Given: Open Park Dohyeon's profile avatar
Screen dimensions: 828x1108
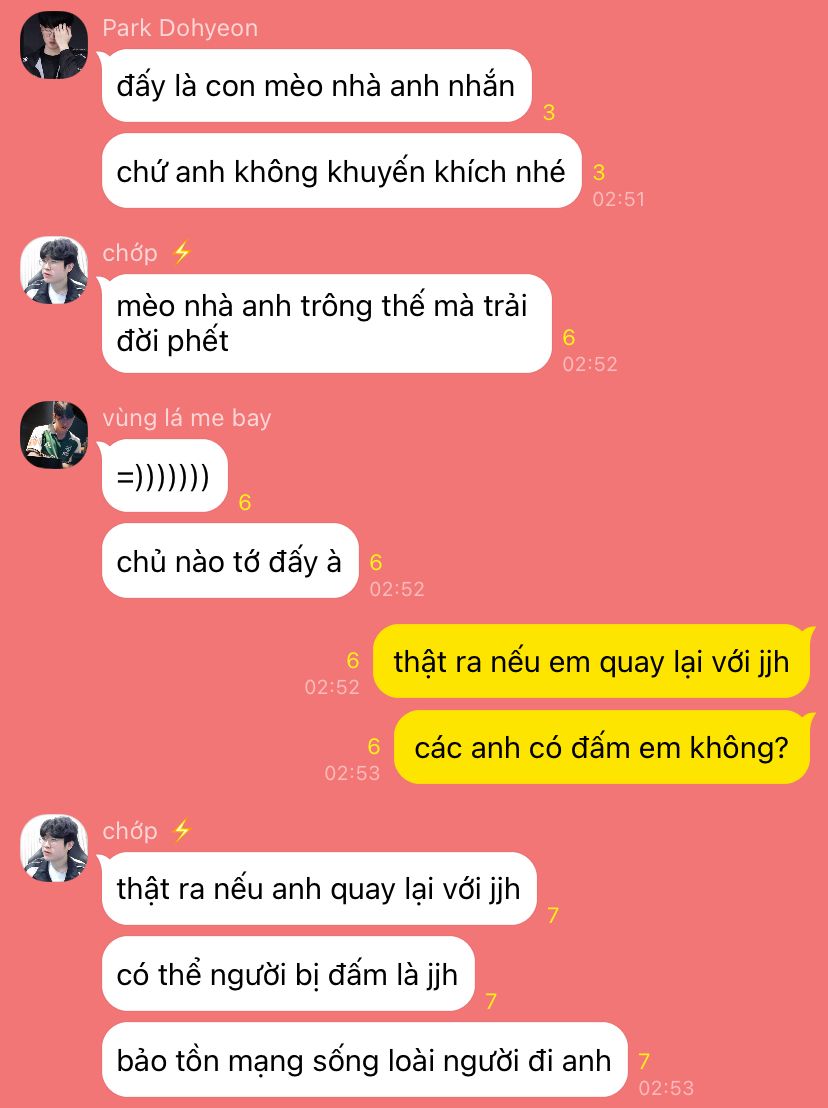Looking at the screenshot, I should (54, 45).
